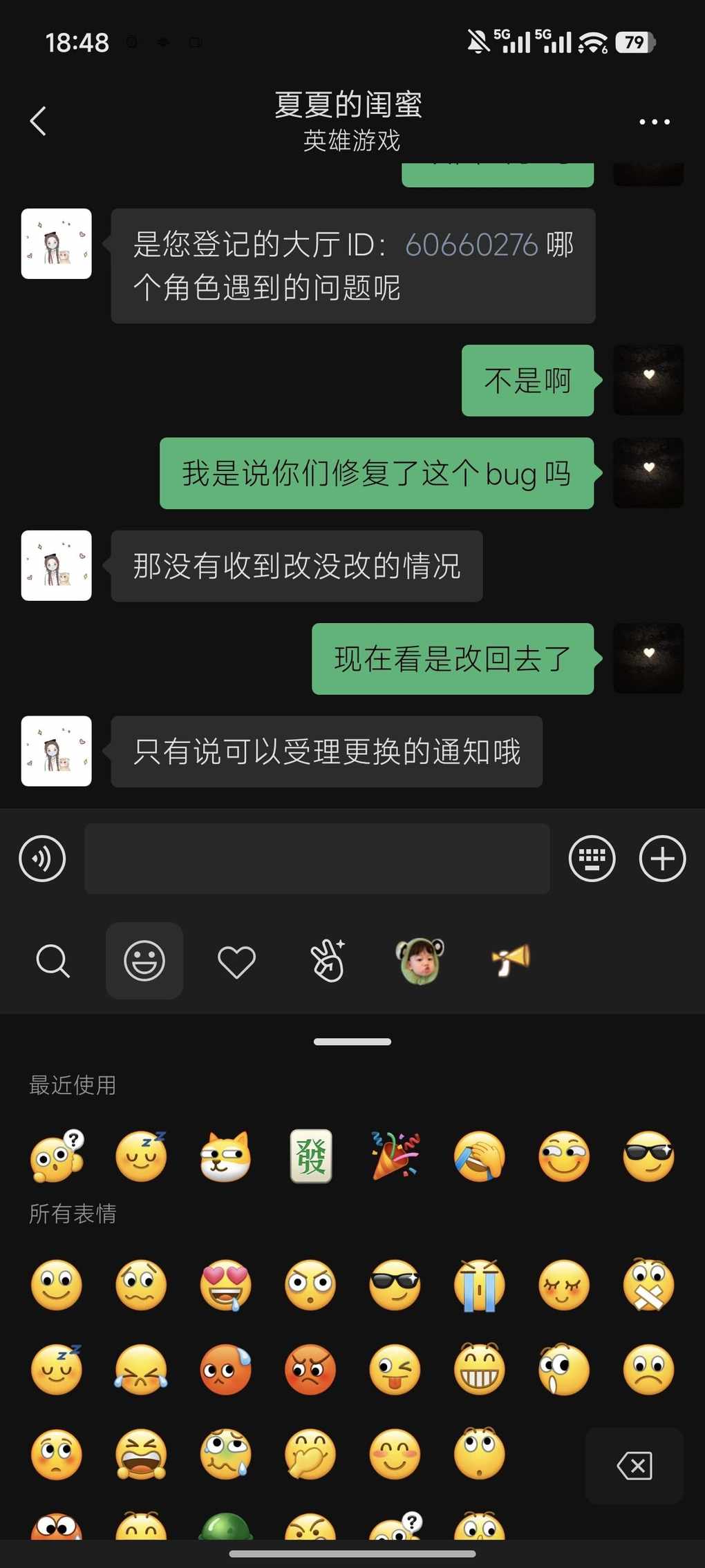Open the baby sticker pack tab
This screenshot has width=705, height=1568.
[x=420, y=961]
